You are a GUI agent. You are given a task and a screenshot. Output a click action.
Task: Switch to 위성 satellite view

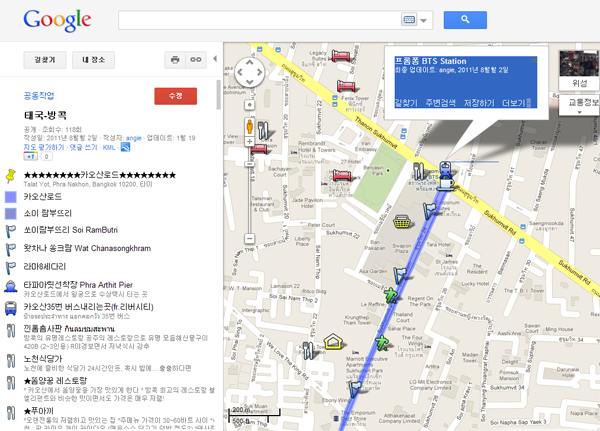(x=578, y=84)
